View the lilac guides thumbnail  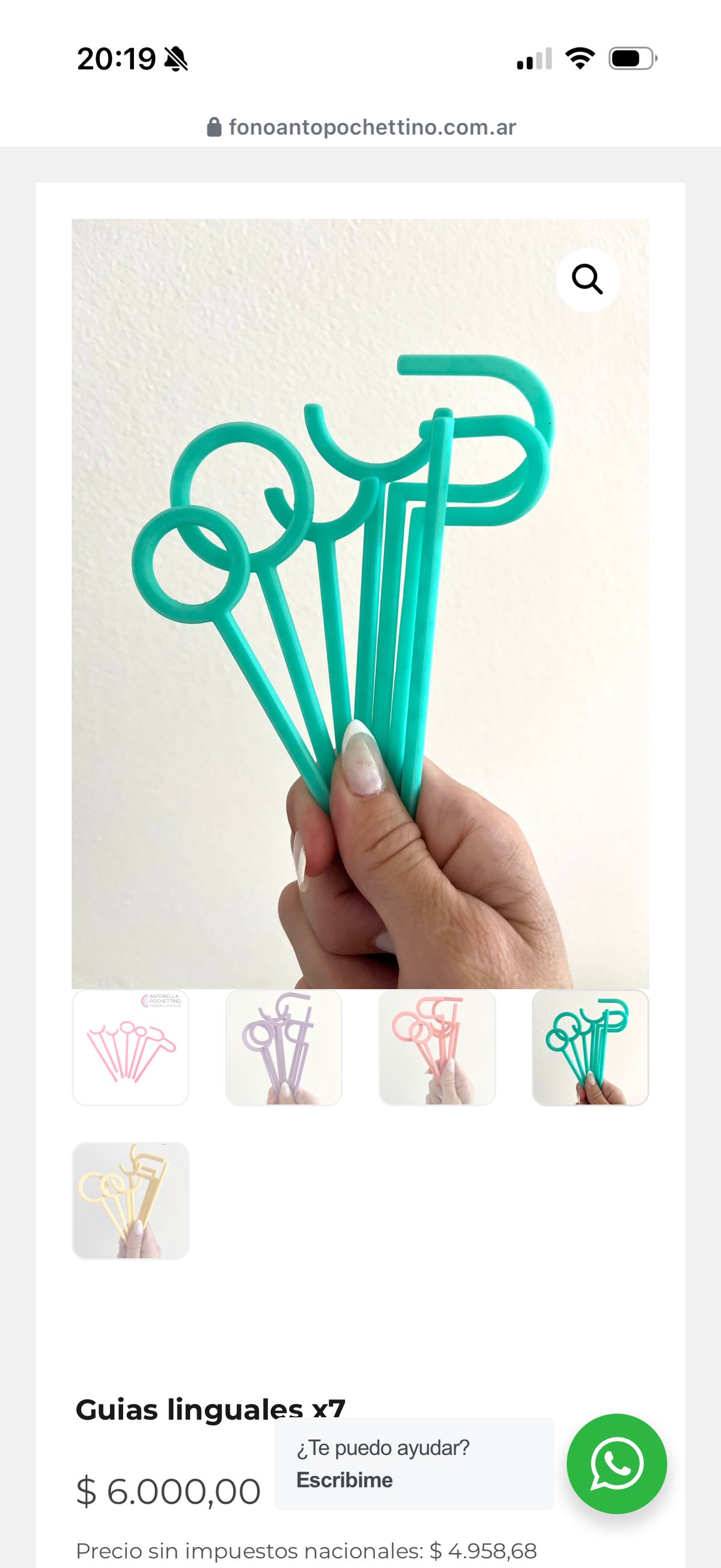284,1048
